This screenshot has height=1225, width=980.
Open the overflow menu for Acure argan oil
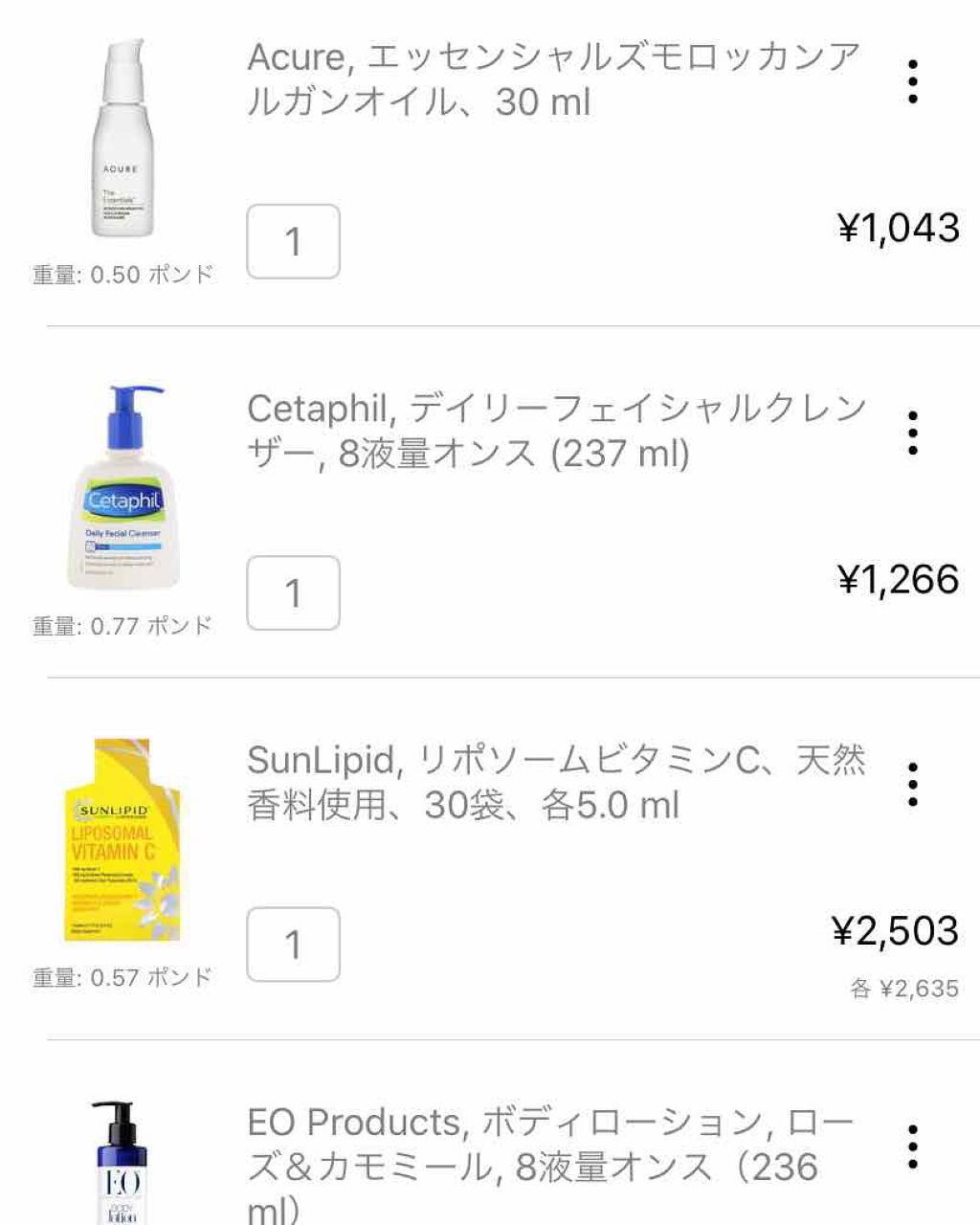pyautogui.click(x=913, y=80)
